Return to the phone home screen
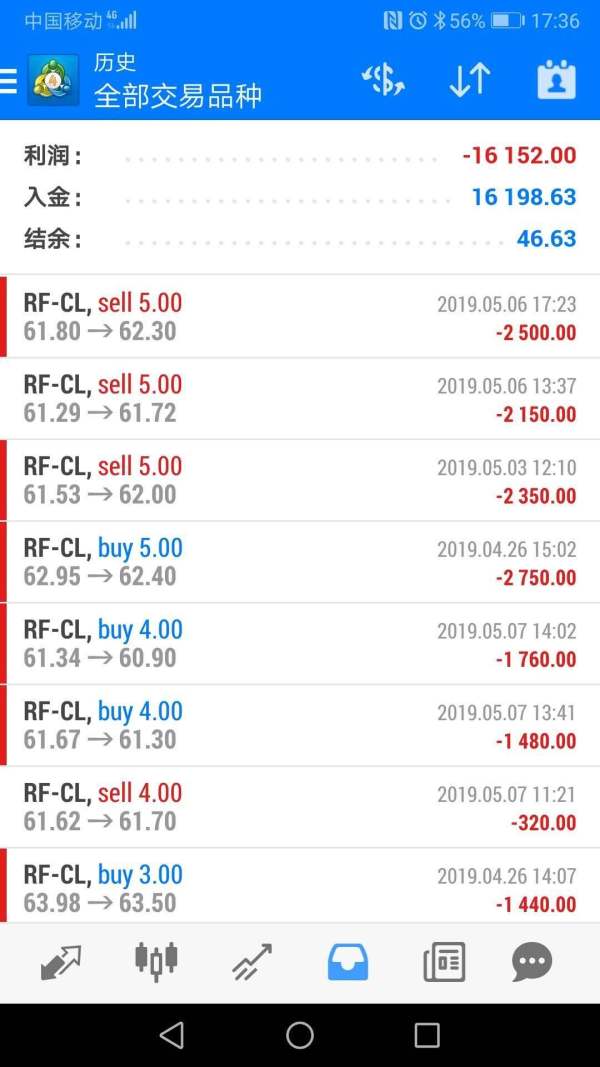The width and height of the screenshot is (600, 1067). pos(300,1036)
